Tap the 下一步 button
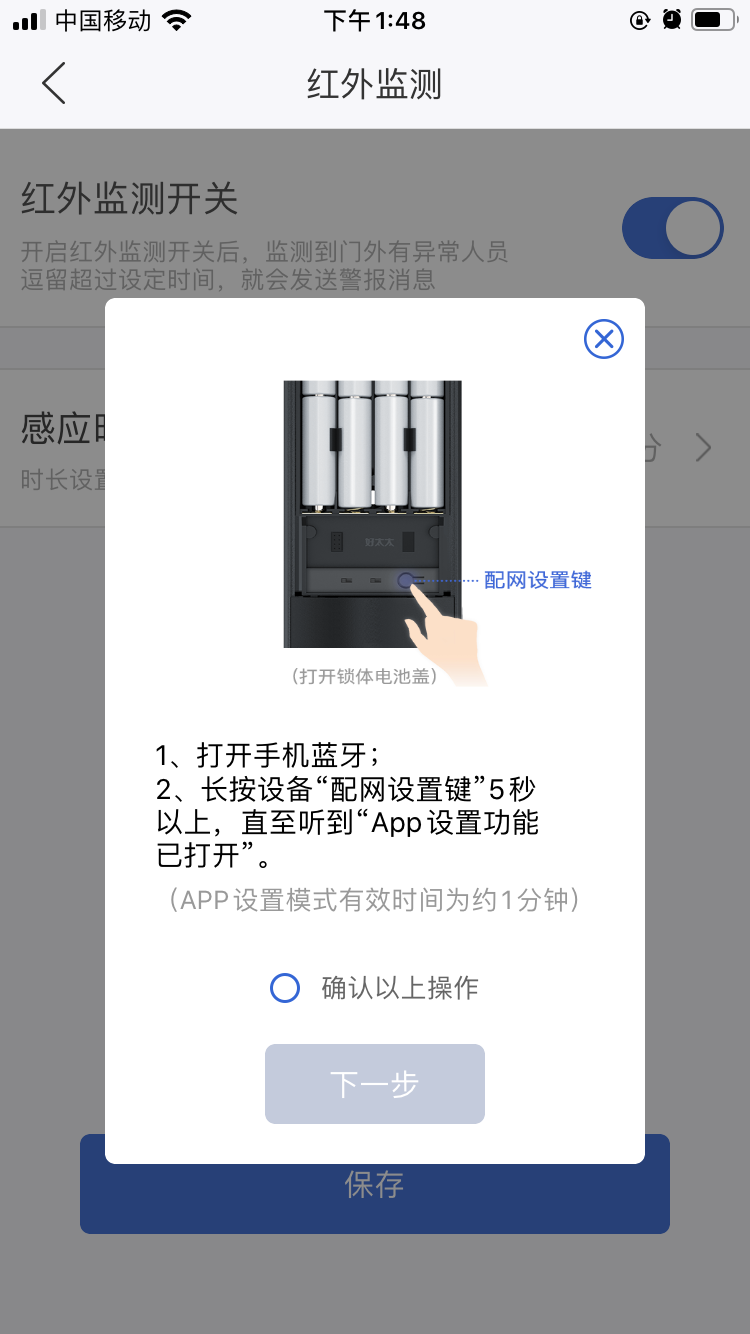750x1334 pixels. point(375,1084)
